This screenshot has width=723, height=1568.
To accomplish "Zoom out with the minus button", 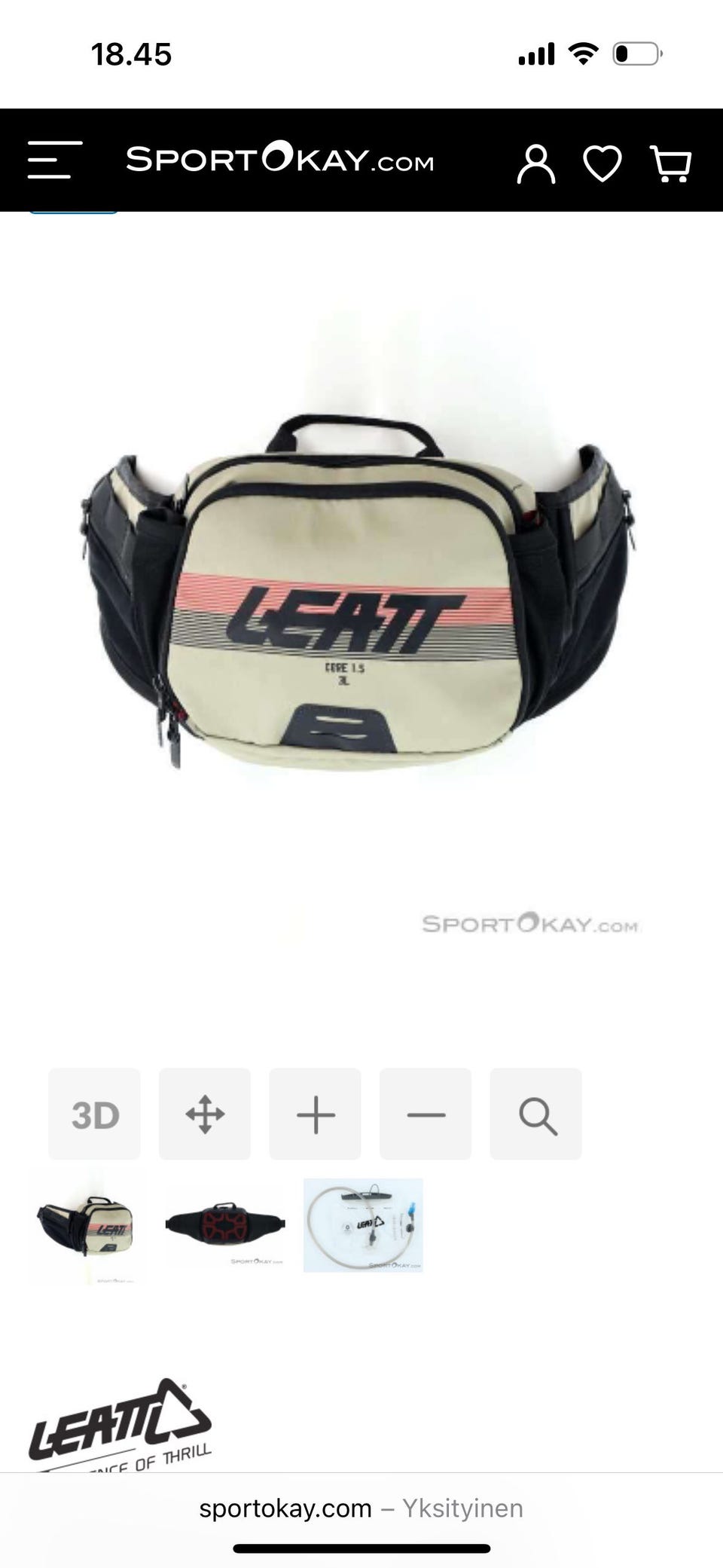I will pos(426,1114).
